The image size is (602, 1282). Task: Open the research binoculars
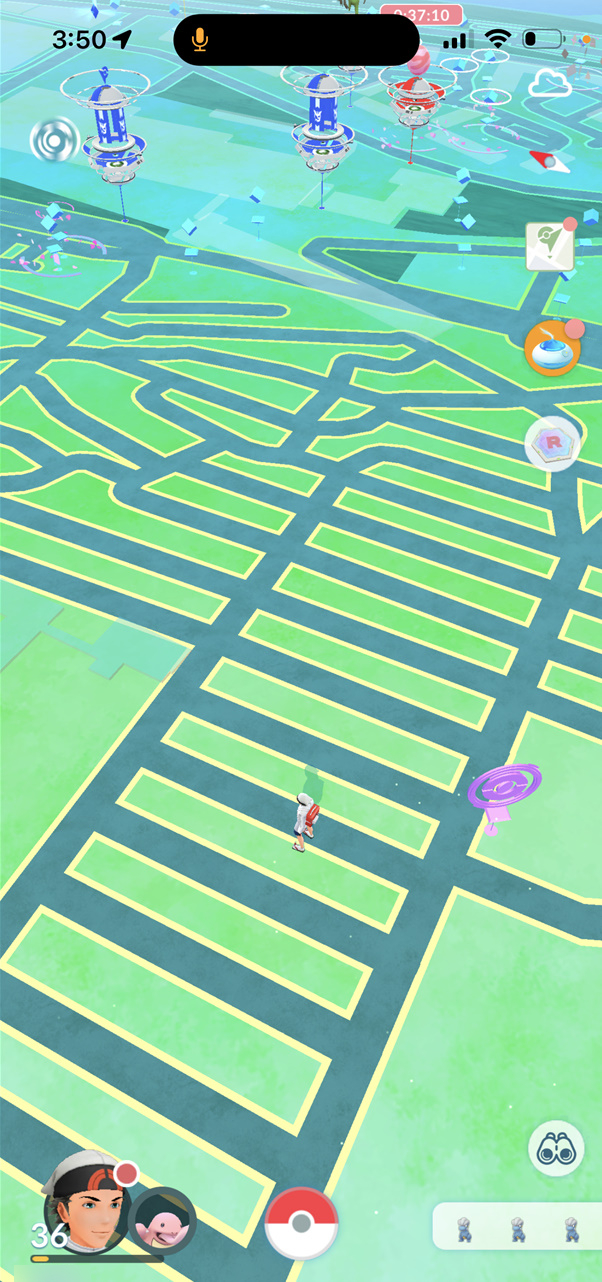pyautogui.click(x=555, y=1149)
